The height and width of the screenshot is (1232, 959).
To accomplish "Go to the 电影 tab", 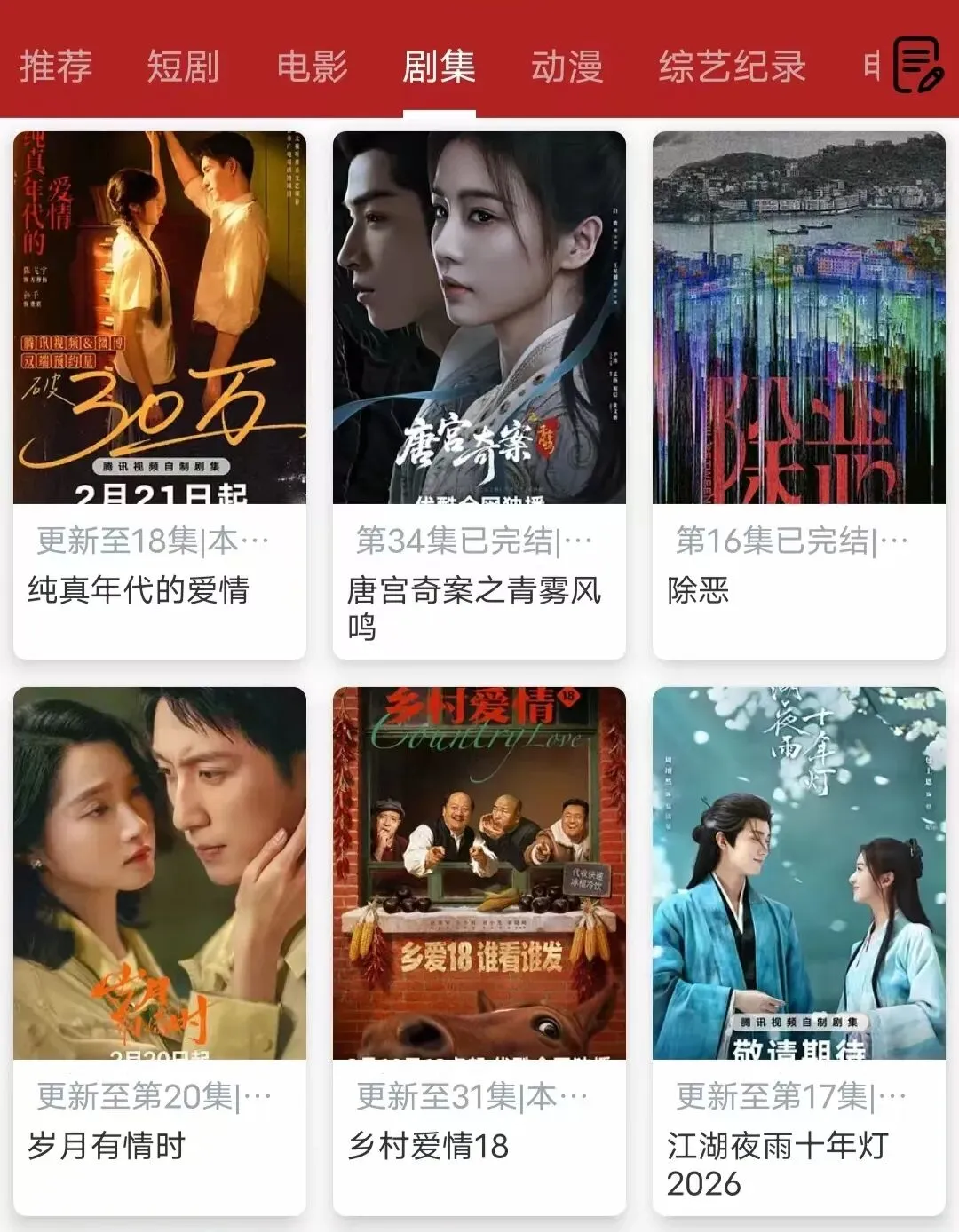I will point(312,67).
